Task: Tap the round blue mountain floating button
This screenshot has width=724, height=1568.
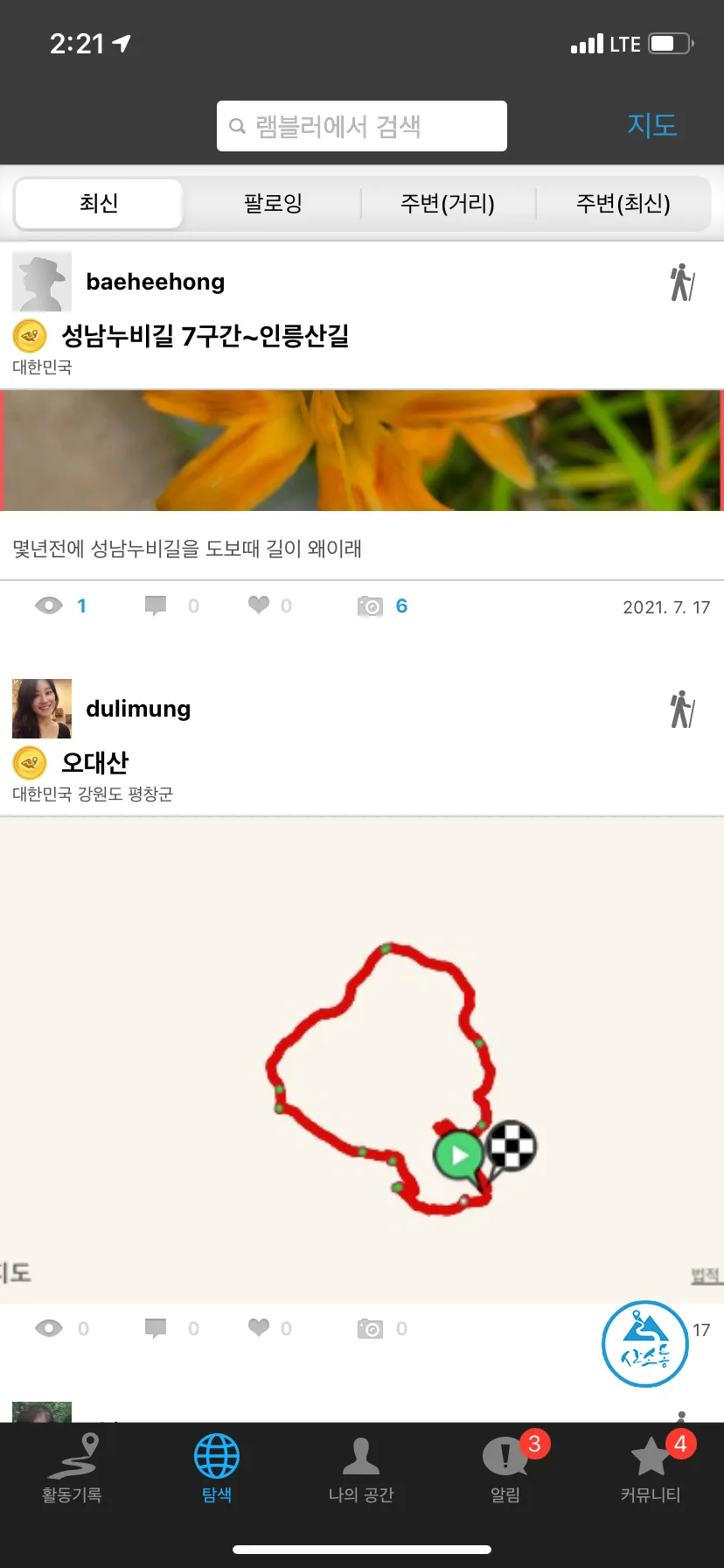Action: coord(645,1344)
